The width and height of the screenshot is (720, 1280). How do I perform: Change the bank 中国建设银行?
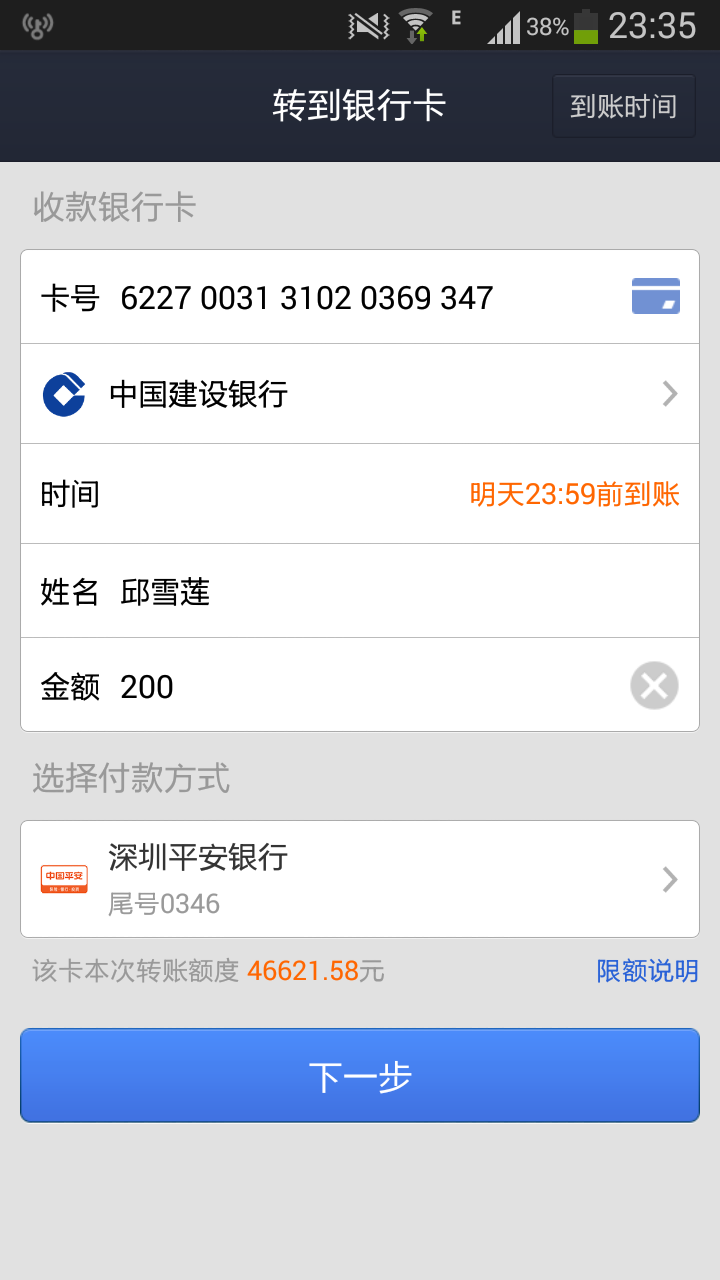click(360, 394)
